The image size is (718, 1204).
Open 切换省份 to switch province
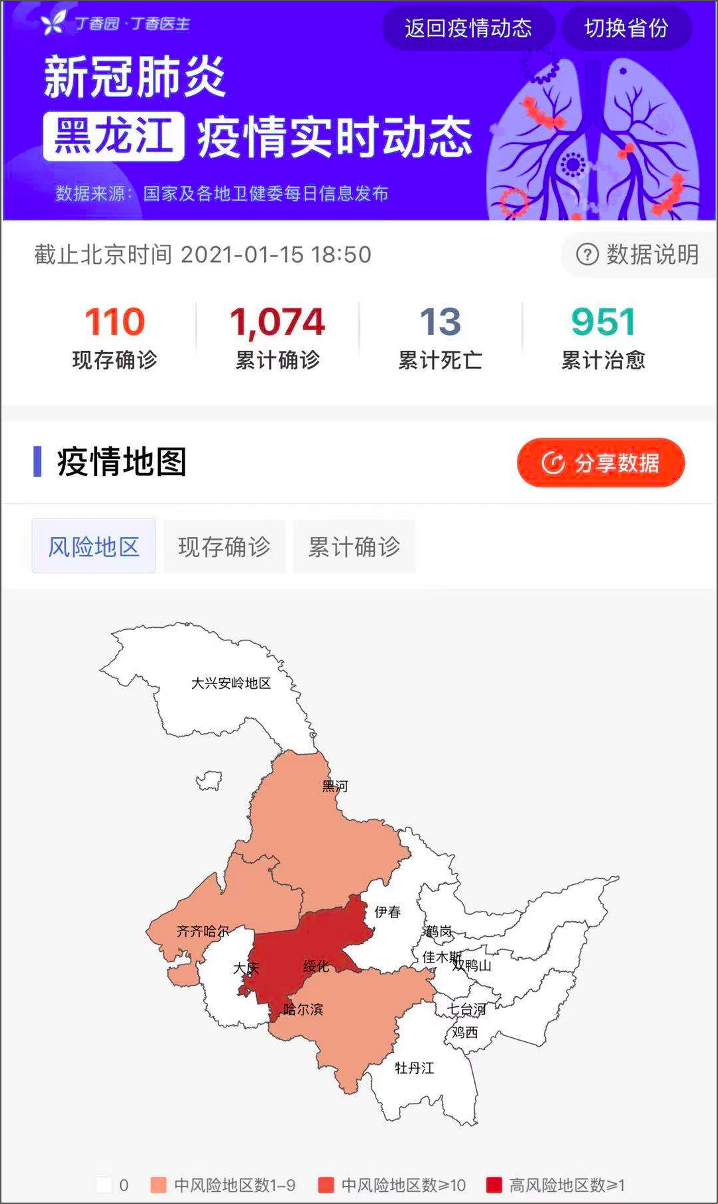tap(626, 28)
